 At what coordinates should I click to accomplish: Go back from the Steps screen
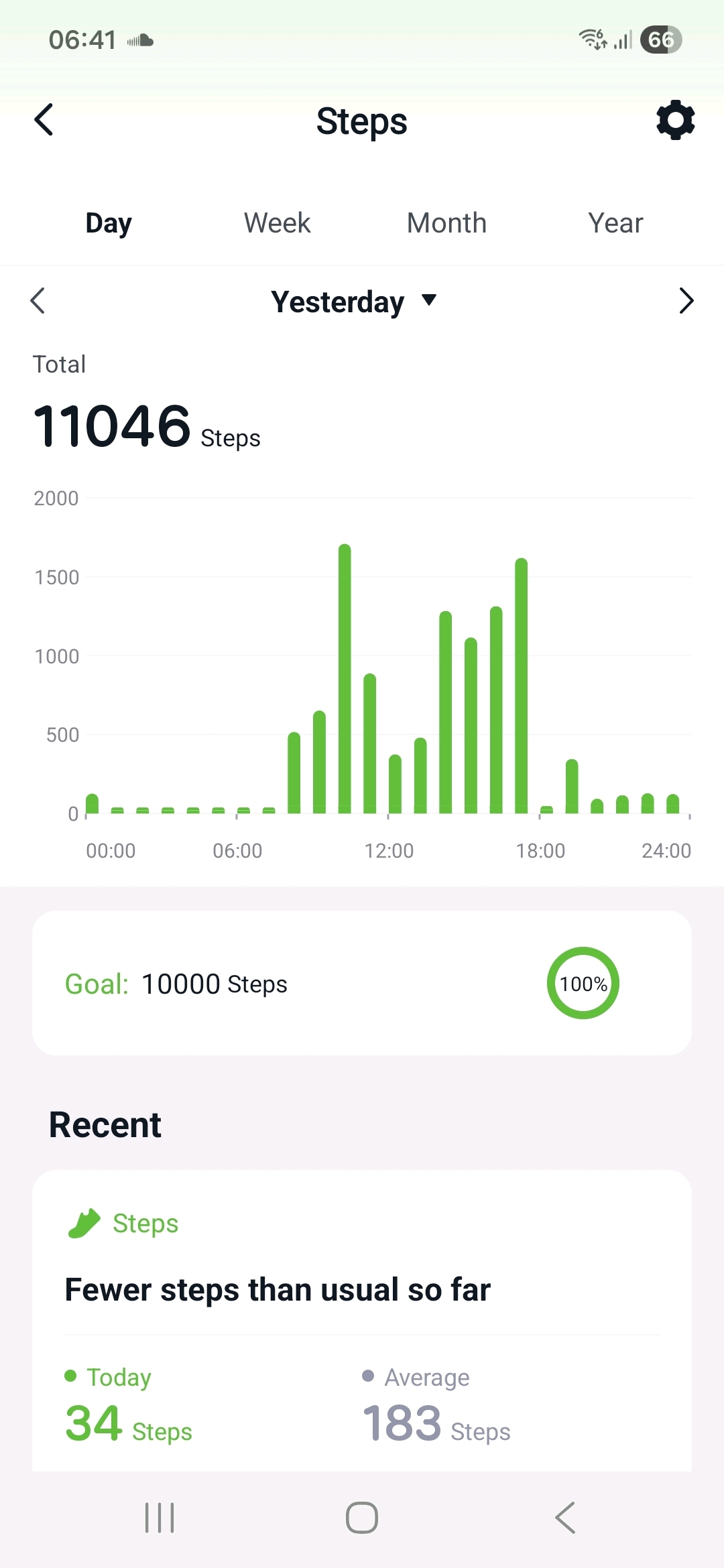coord(44,121)
